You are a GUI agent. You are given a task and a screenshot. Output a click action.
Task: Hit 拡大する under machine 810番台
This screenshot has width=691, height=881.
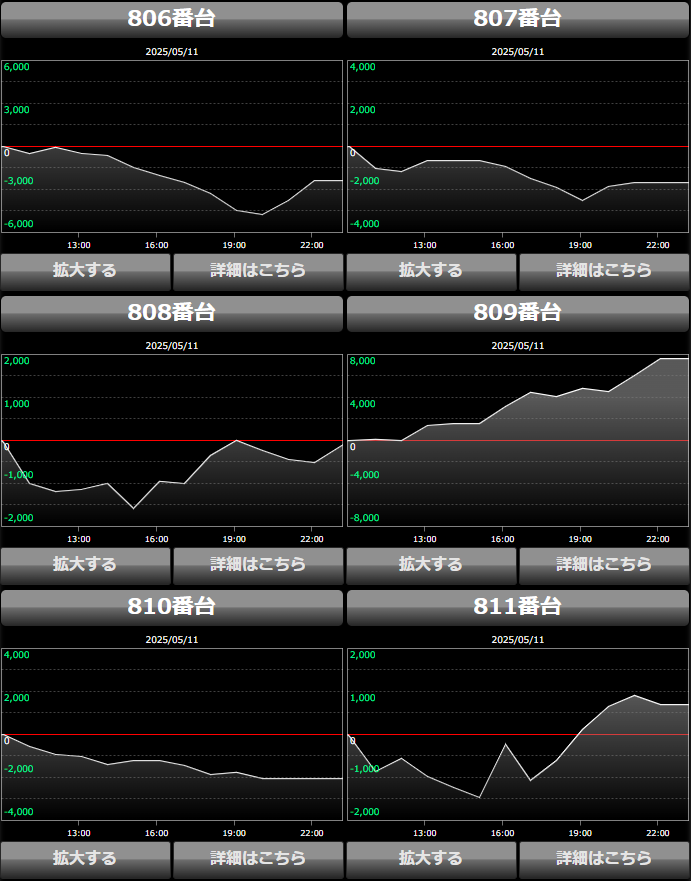pos(85,859)
